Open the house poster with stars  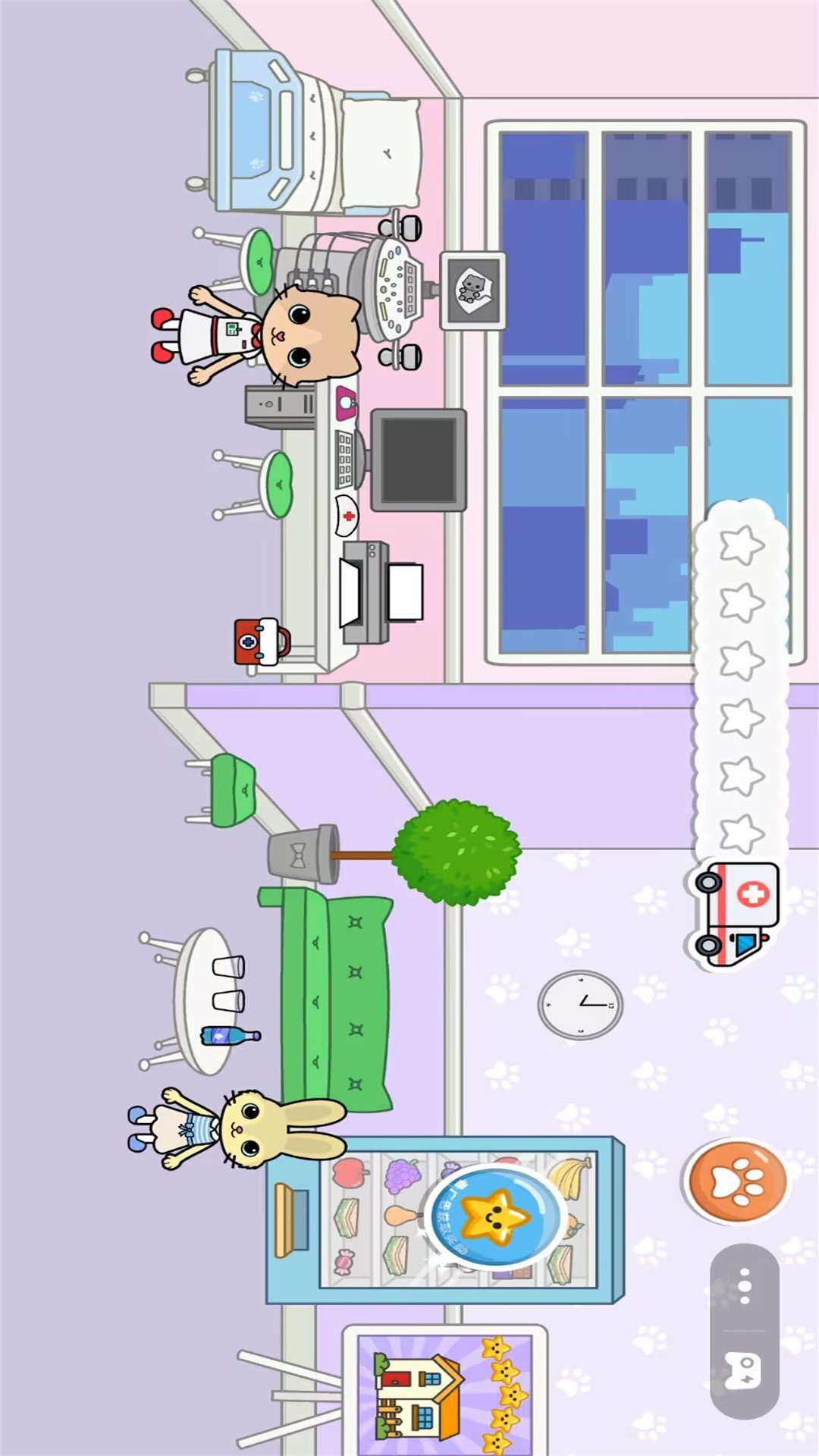(x=446, y=1394)
